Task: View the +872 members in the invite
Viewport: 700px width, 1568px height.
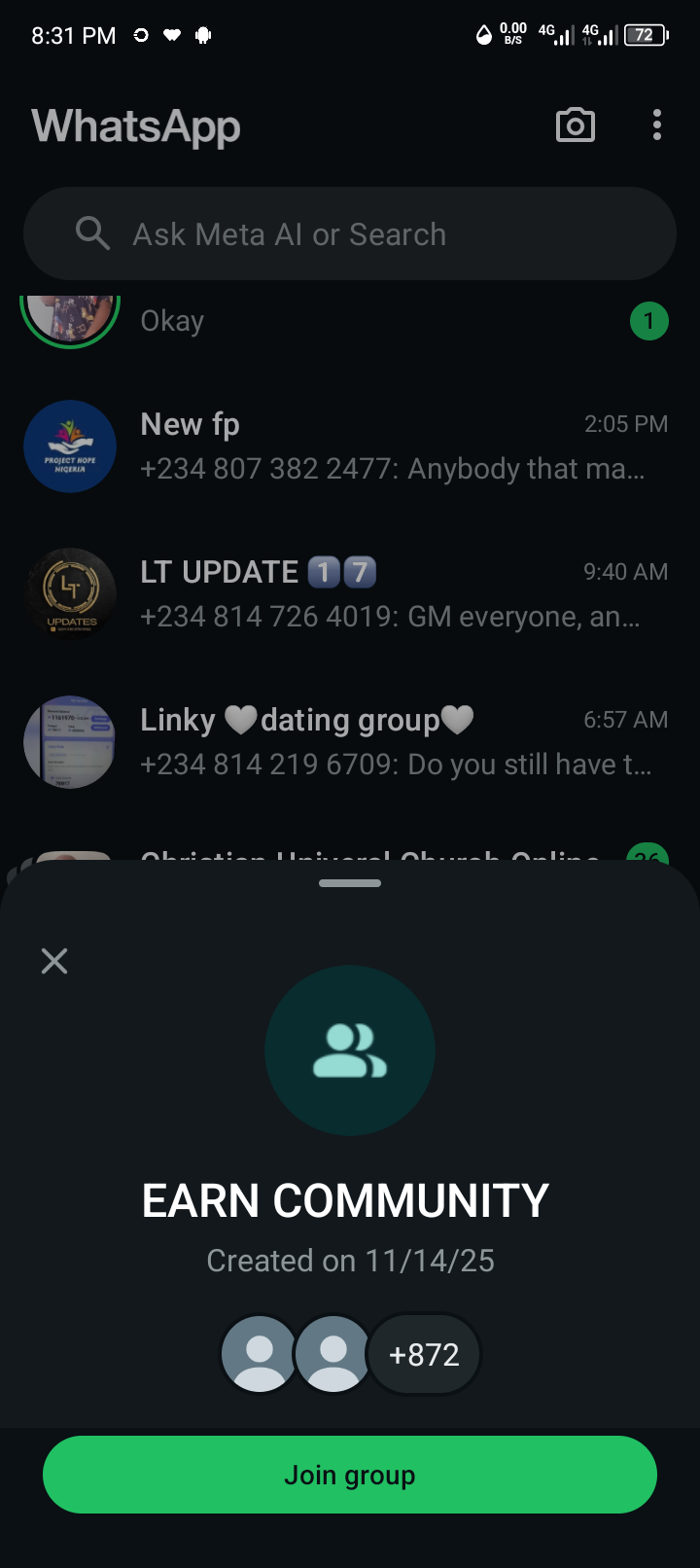Action: 423,1354
